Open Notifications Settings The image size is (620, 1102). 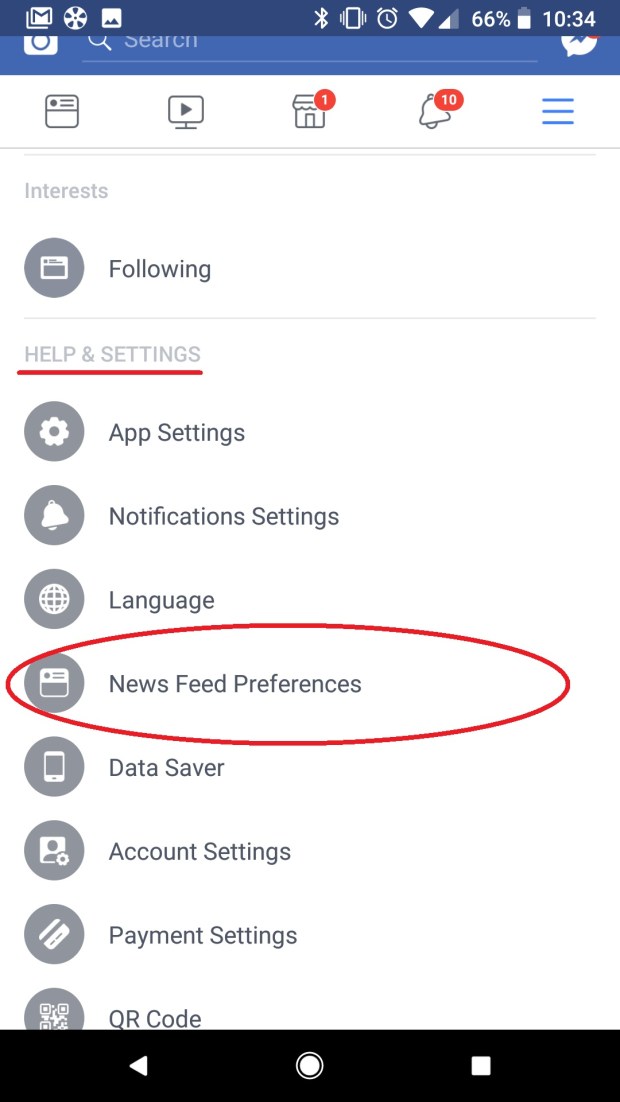tap(224, 516)
